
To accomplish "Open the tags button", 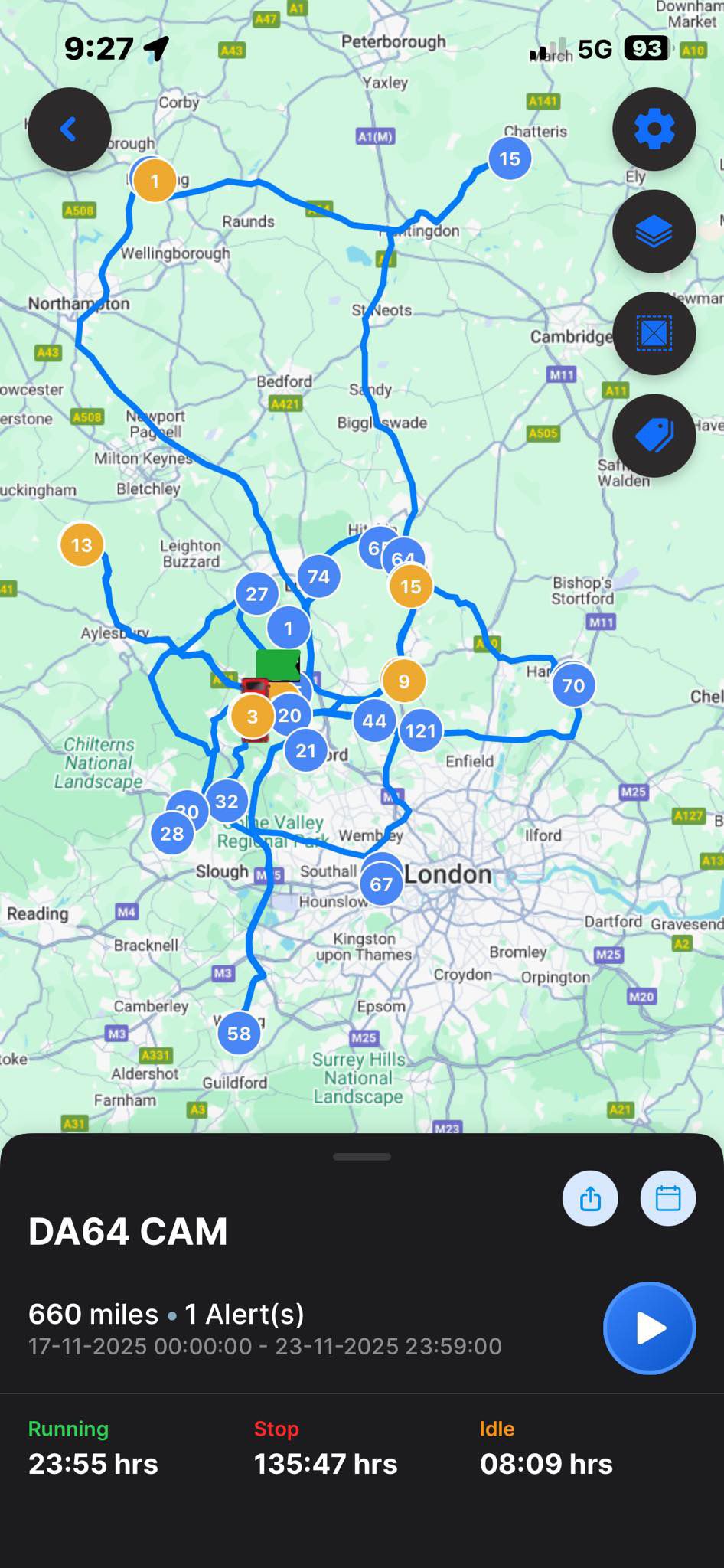I will [654, 436].
